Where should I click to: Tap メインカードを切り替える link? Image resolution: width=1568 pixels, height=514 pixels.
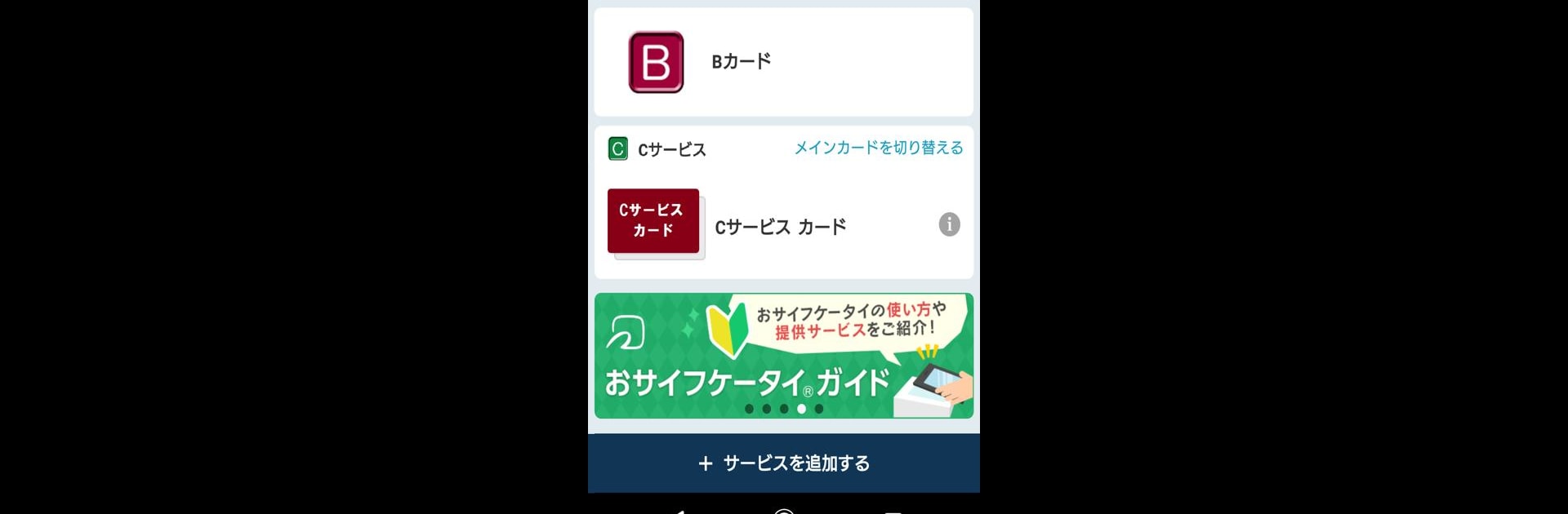(878, 148)
